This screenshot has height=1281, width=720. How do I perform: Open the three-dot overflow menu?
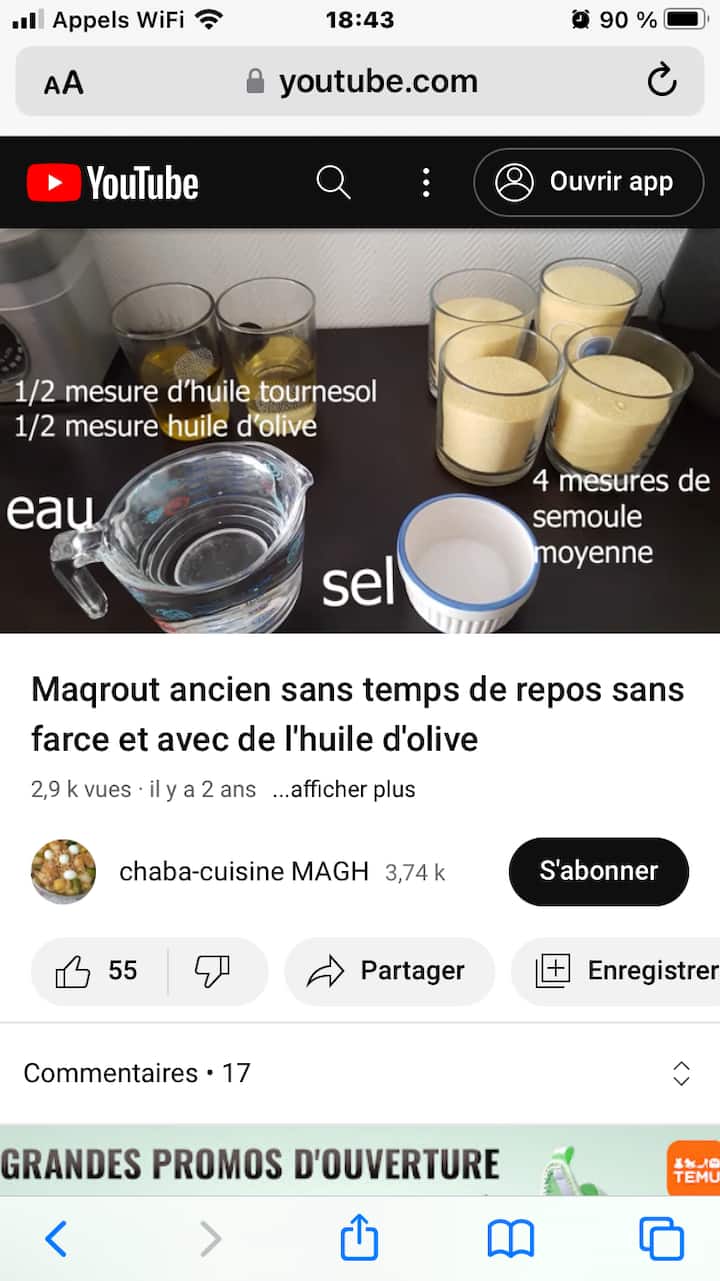point(426,182)
